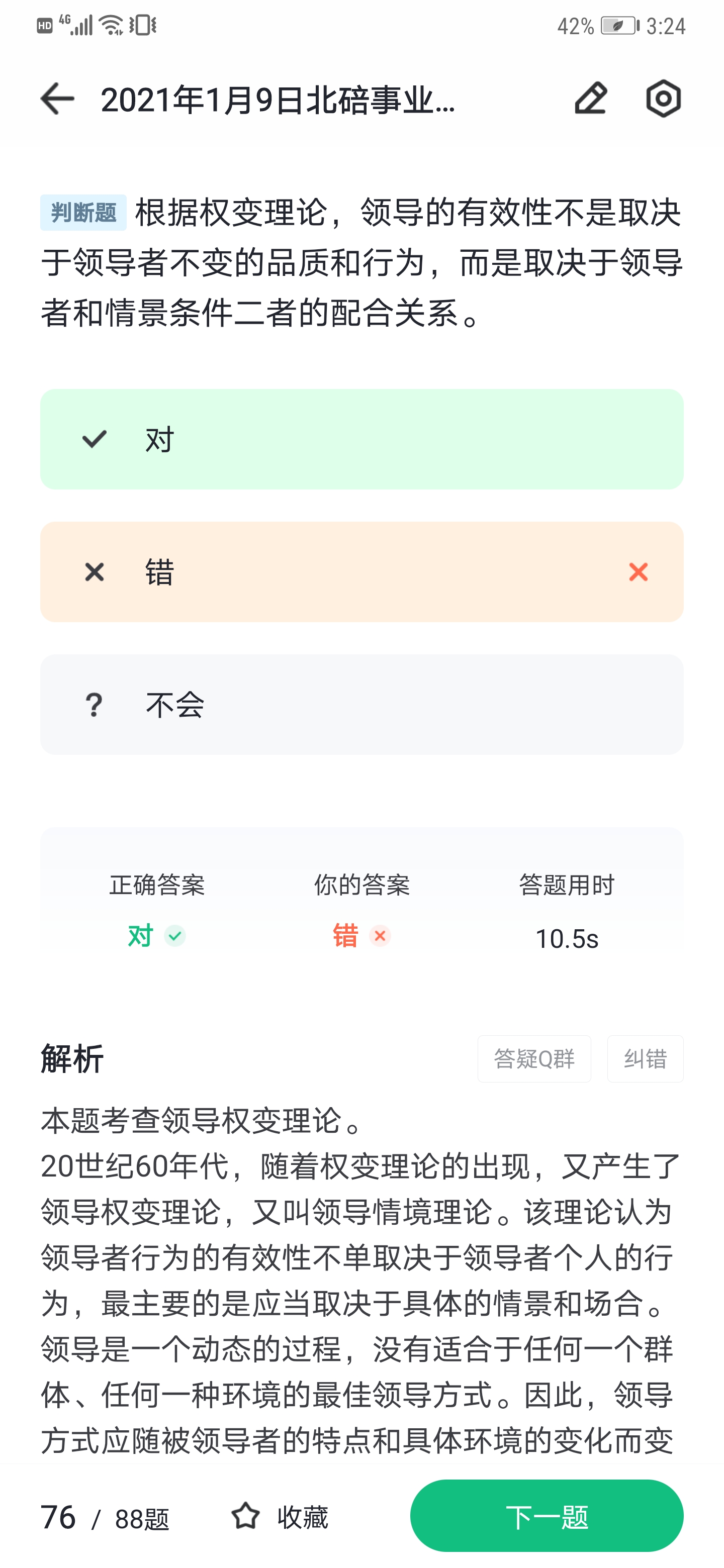Go back using the top-left arrow
This screenshot has width=724, height=1568.
pyautogui.click(x=57, y=99)
